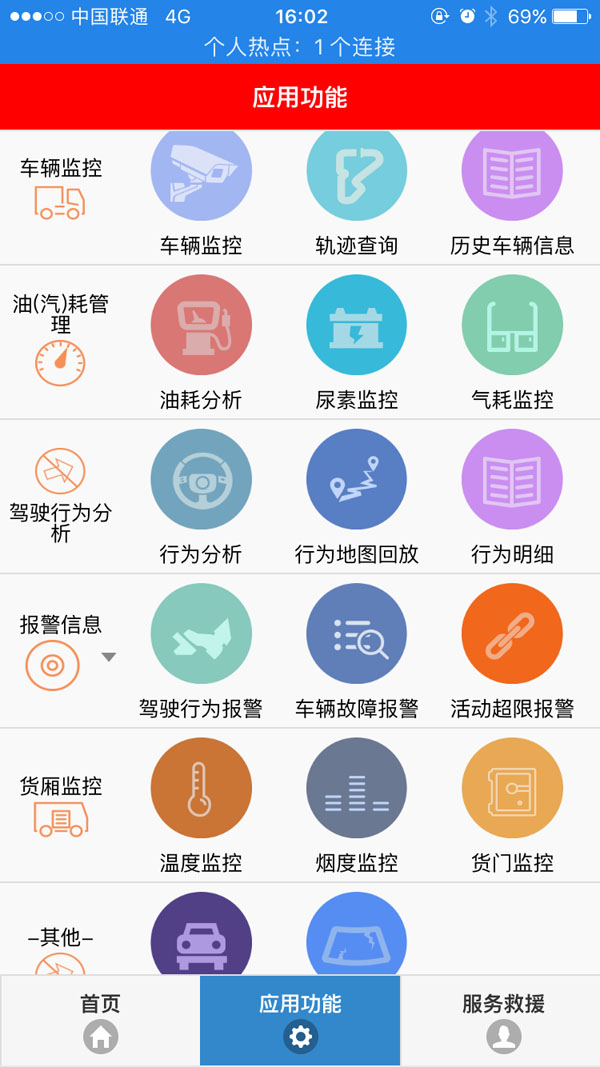Open 温度监控 temperature monitor
600x1067 pixels.
point(201,788)
